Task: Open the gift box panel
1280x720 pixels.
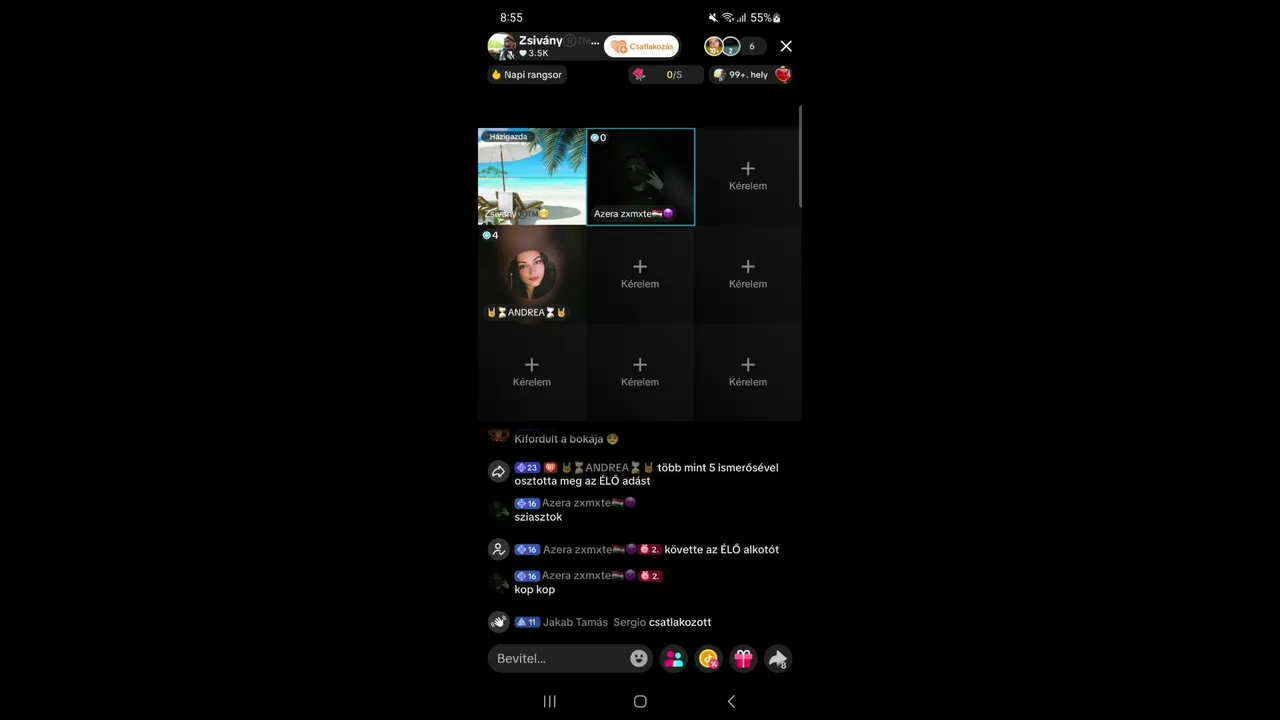Action: [x=743, y=658]
